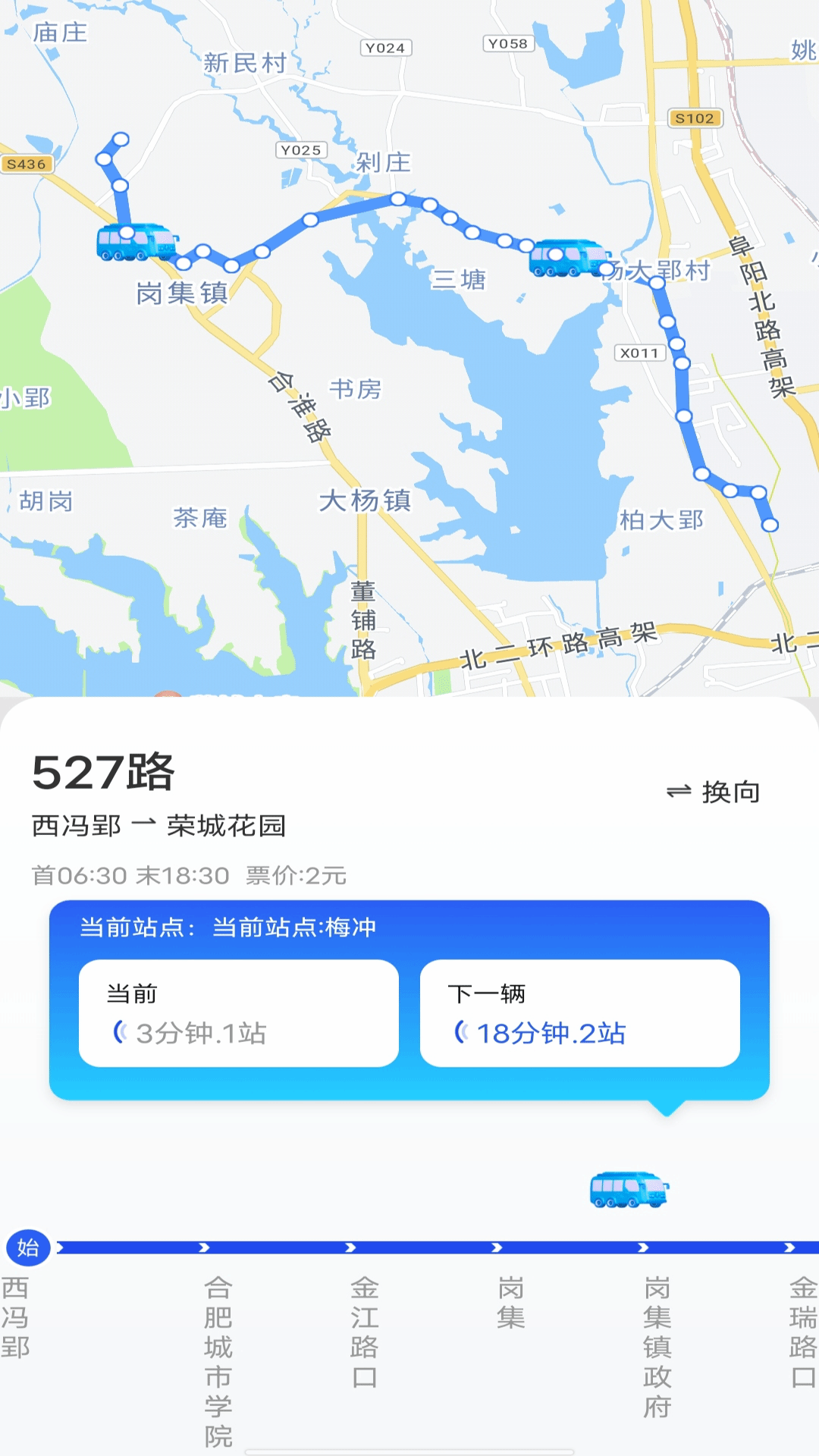The image size is (819, 1456).
Task: Select the S102 road shield on the map
Action: coord(696,119)
